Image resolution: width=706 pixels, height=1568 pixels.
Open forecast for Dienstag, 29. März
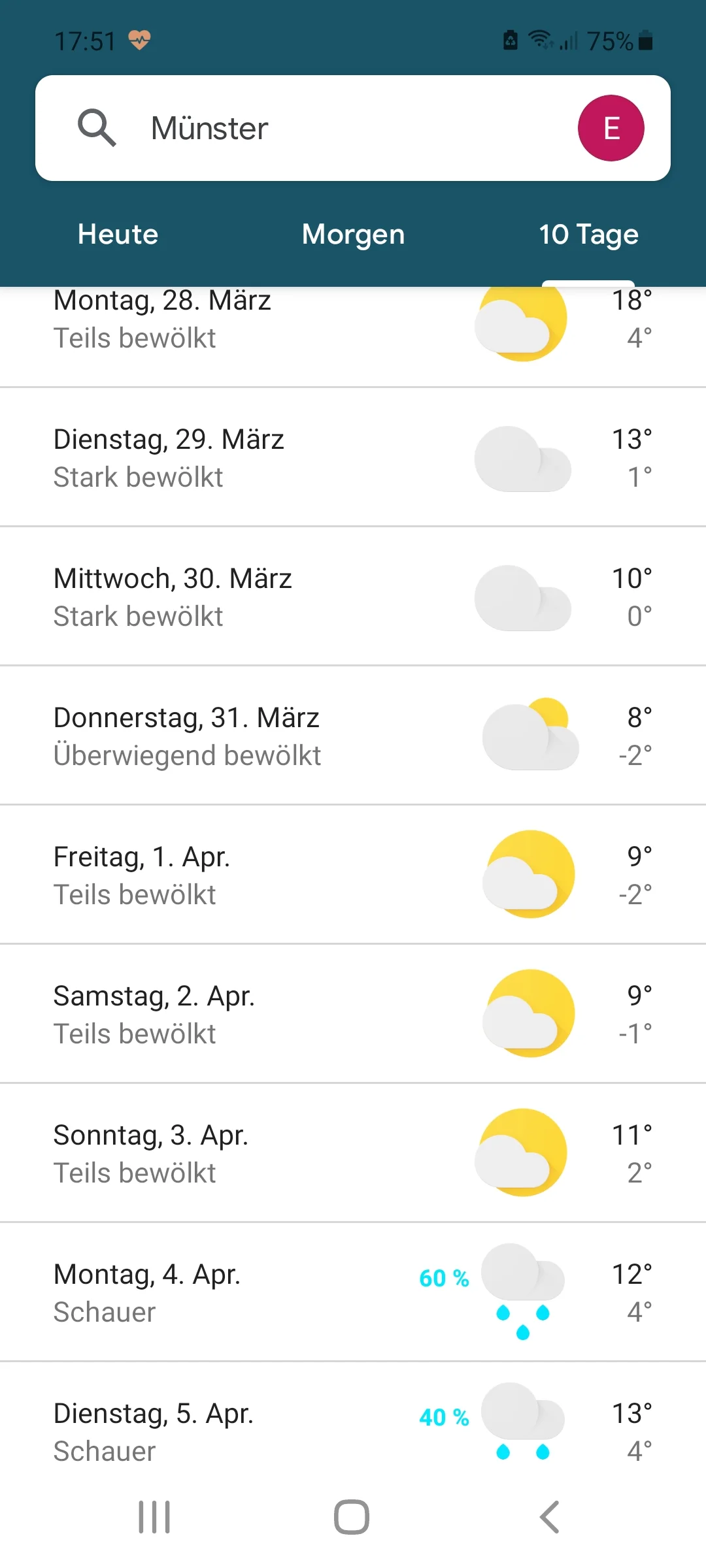tap(353, 457)
